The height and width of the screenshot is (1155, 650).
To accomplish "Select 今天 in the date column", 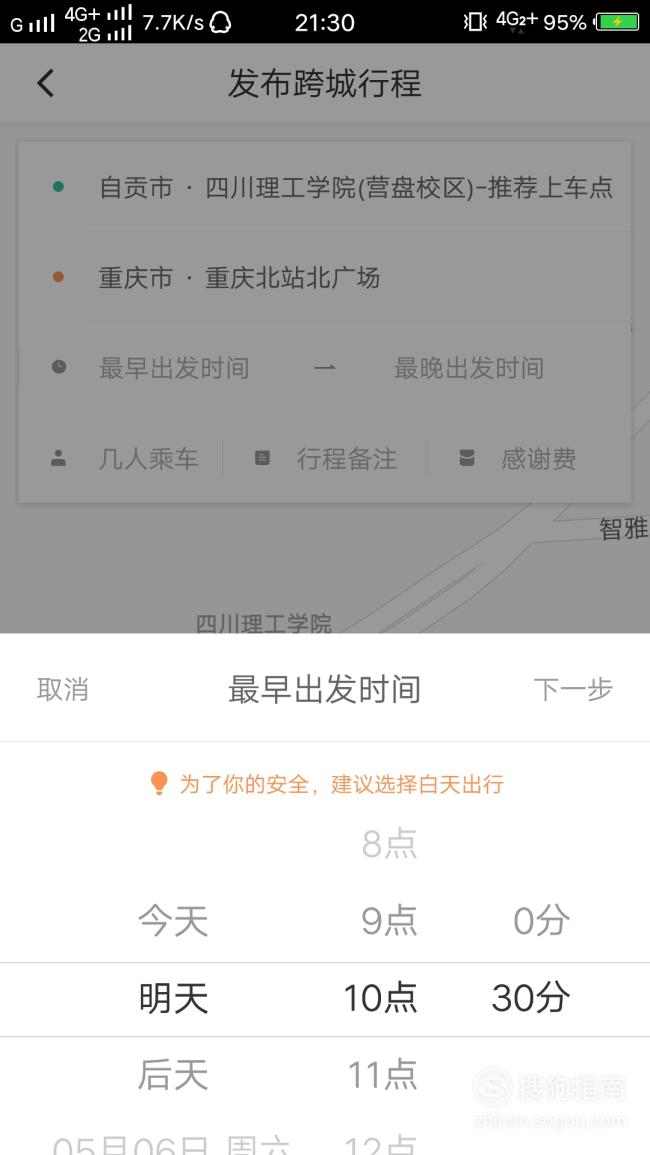I will (173, 921).
